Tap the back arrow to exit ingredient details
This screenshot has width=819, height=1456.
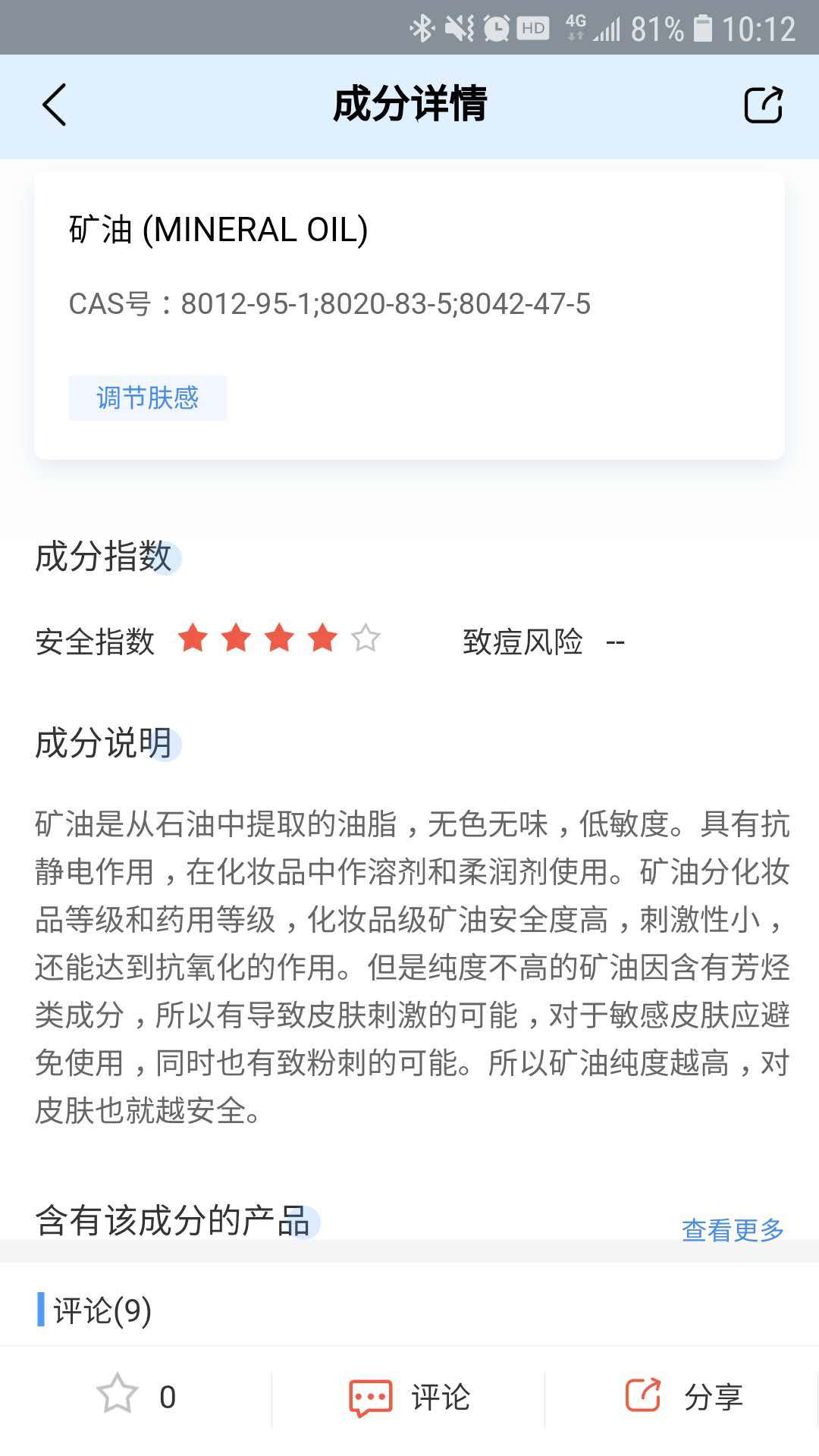click(53, 105)
